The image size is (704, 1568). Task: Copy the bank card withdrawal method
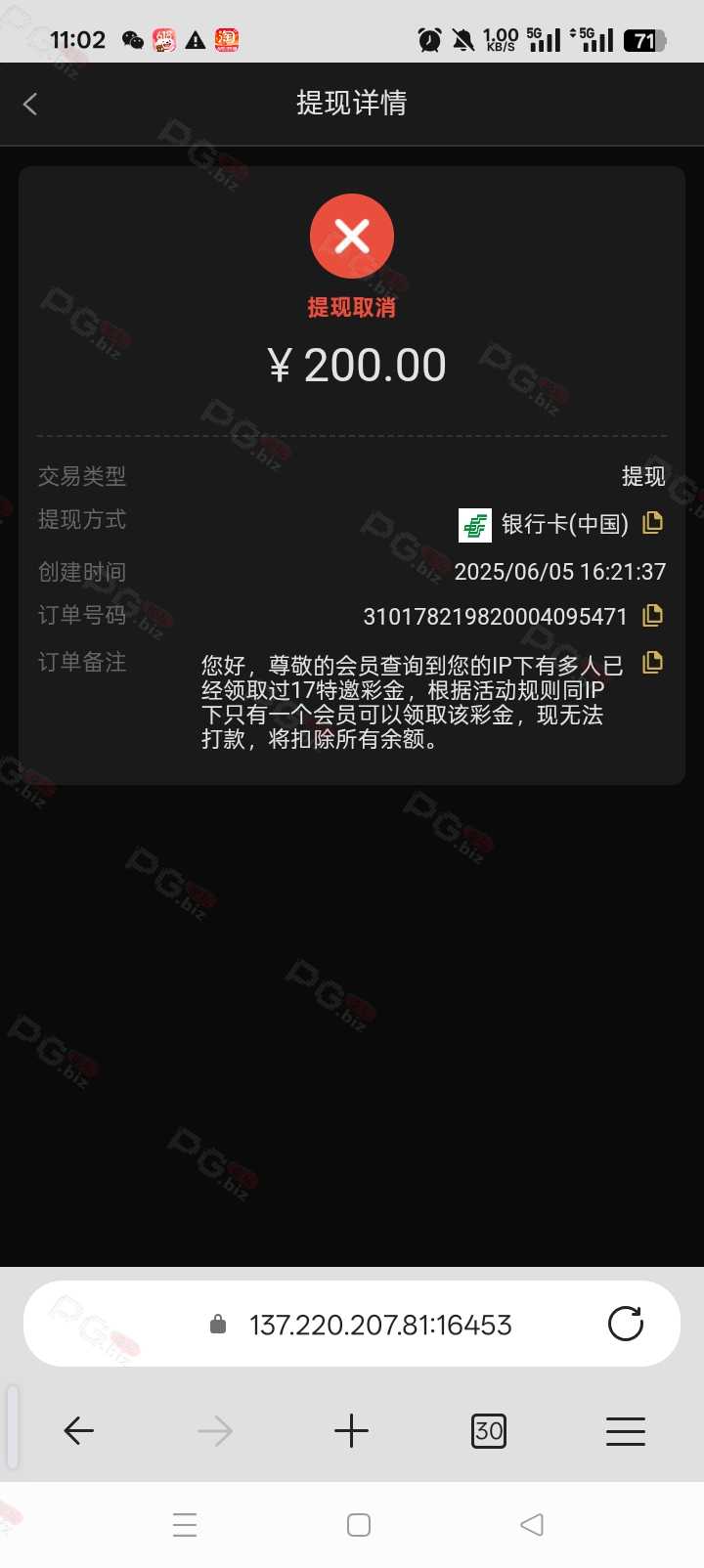pos(652,523)
